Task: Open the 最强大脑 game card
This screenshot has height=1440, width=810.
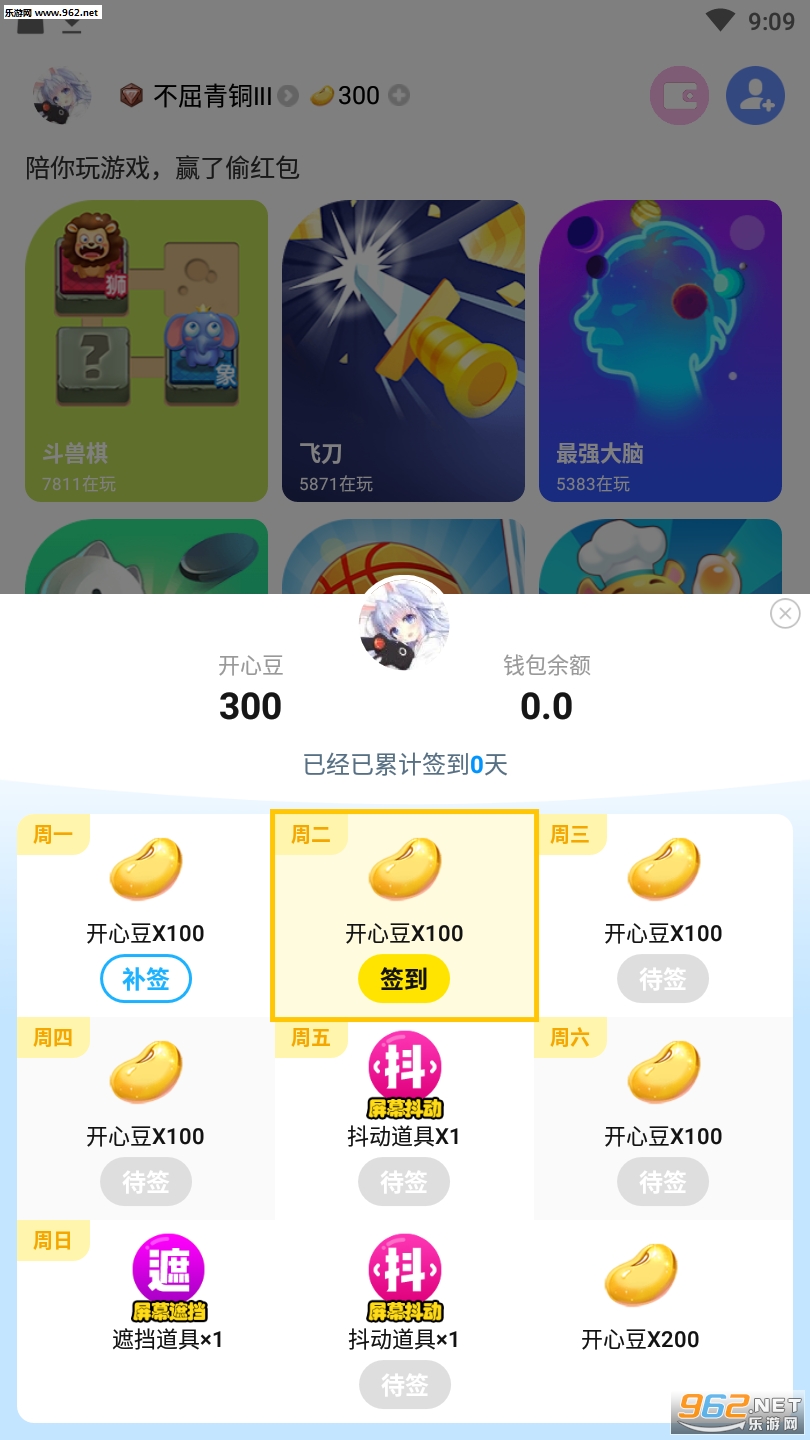Action: [x=660, y=350]
